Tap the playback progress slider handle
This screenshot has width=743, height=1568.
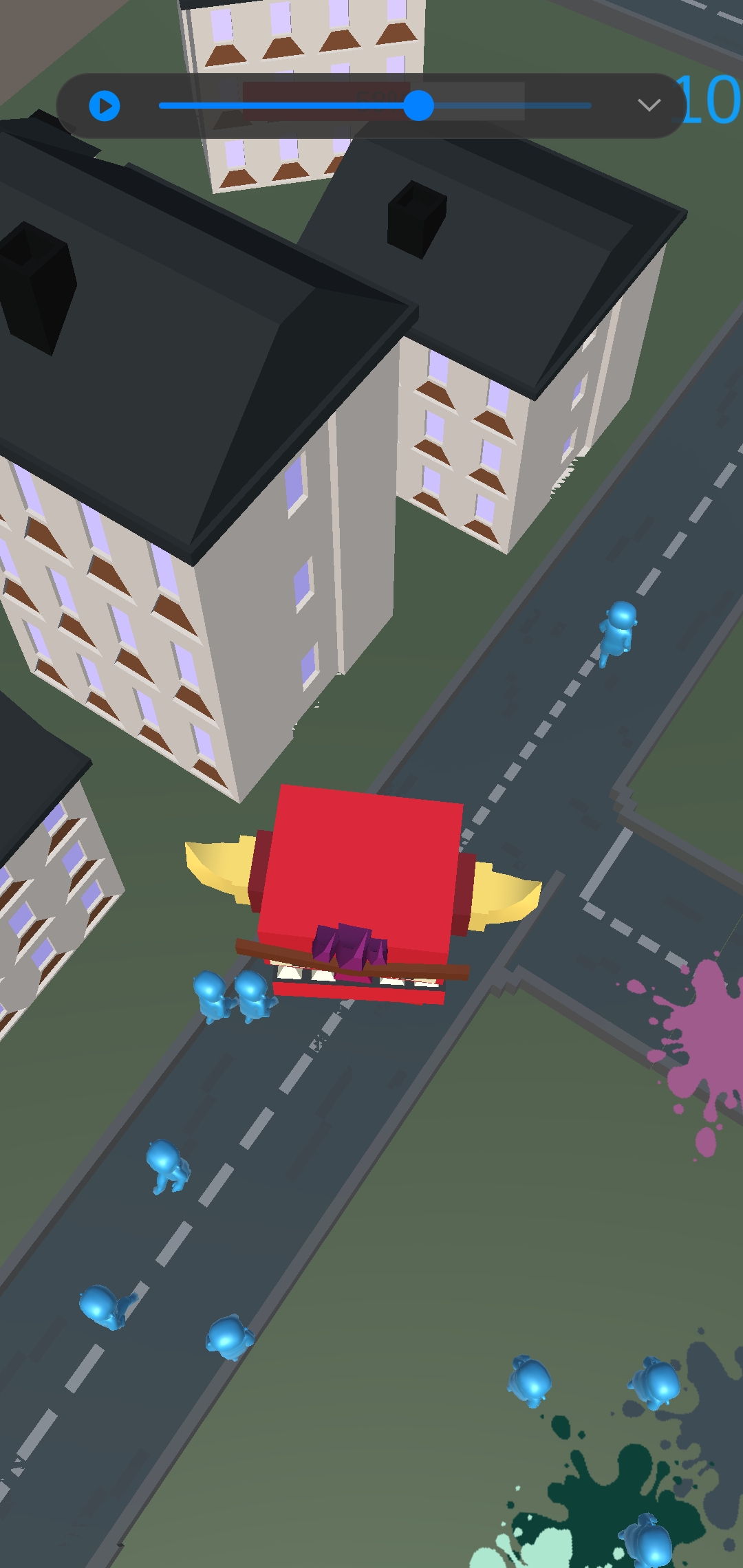click(x=418, y=106)
